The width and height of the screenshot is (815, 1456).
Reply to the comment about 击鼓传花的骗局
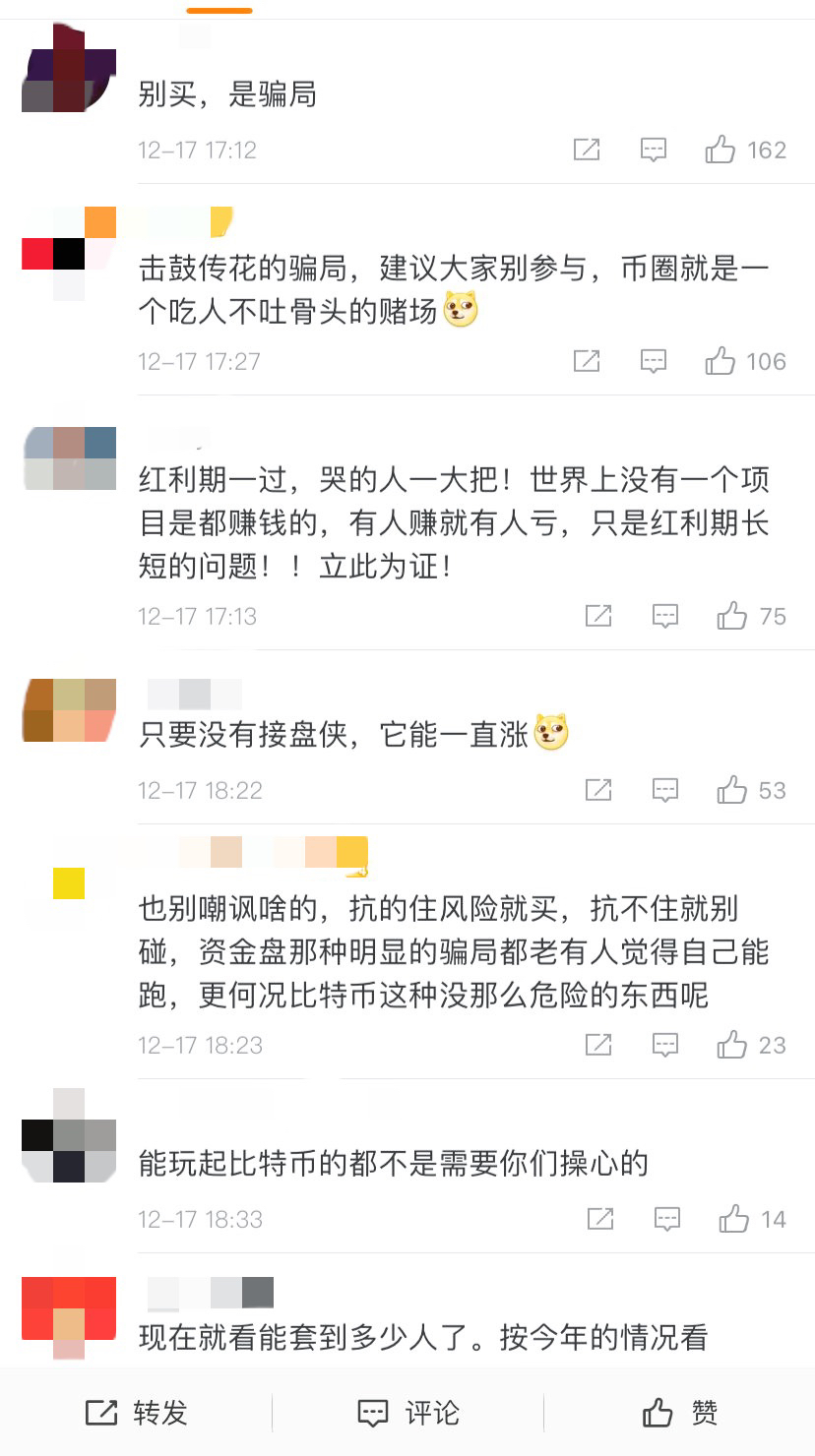point(654,361)
